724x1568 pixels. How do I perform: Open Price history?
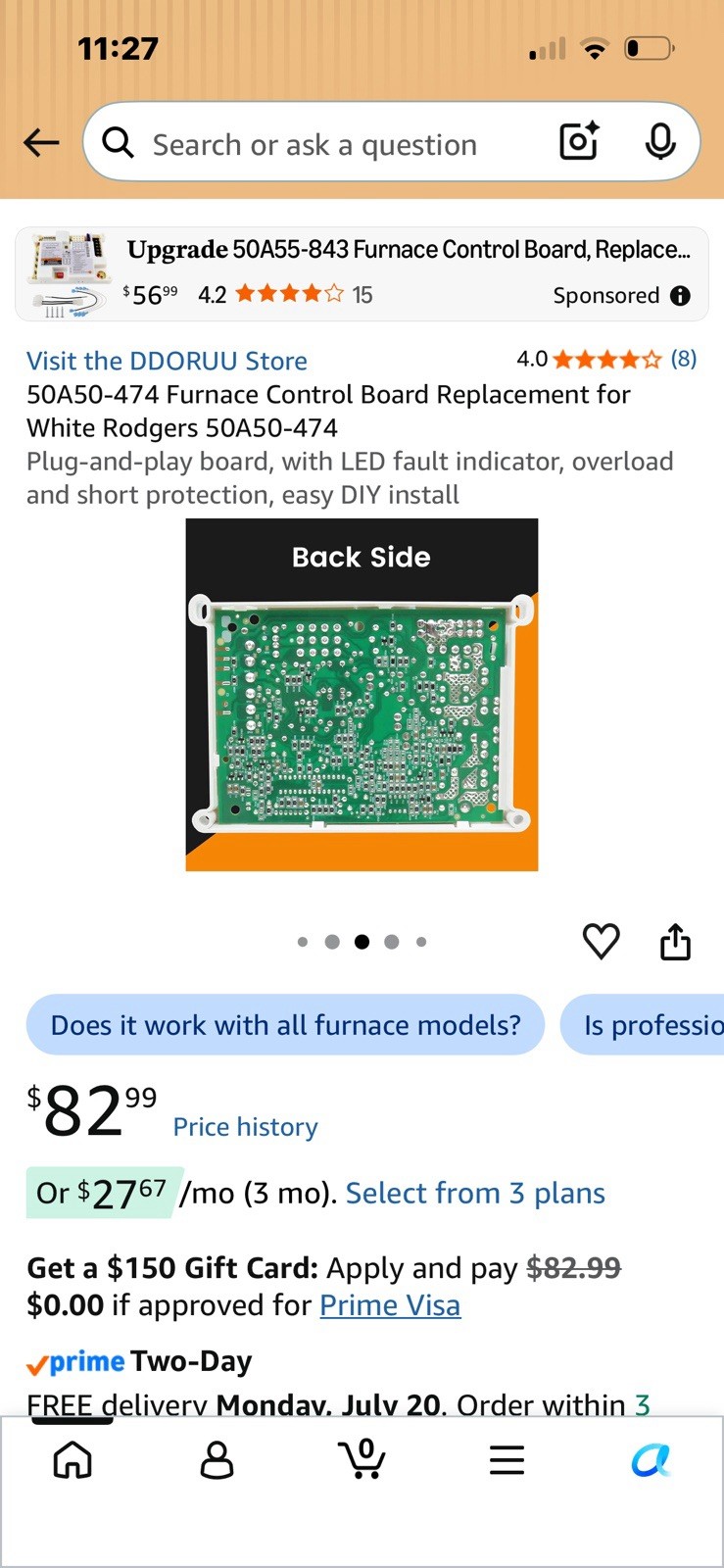[245, 1127]
